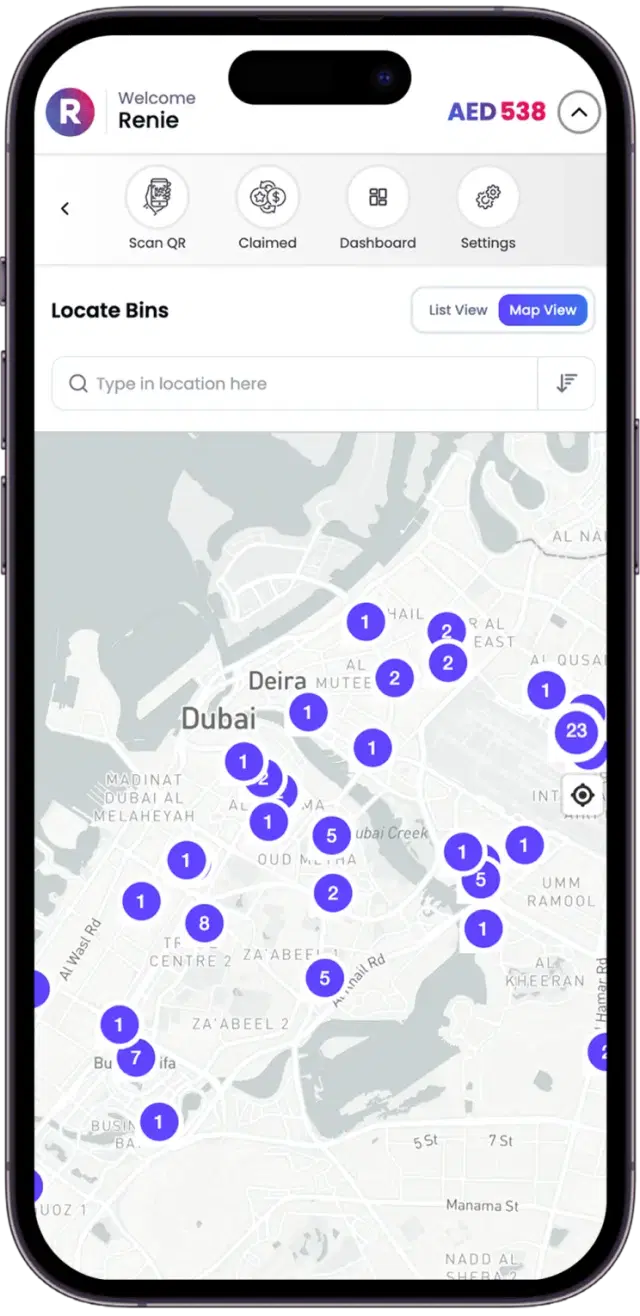Switch to List View

point(457,310)
